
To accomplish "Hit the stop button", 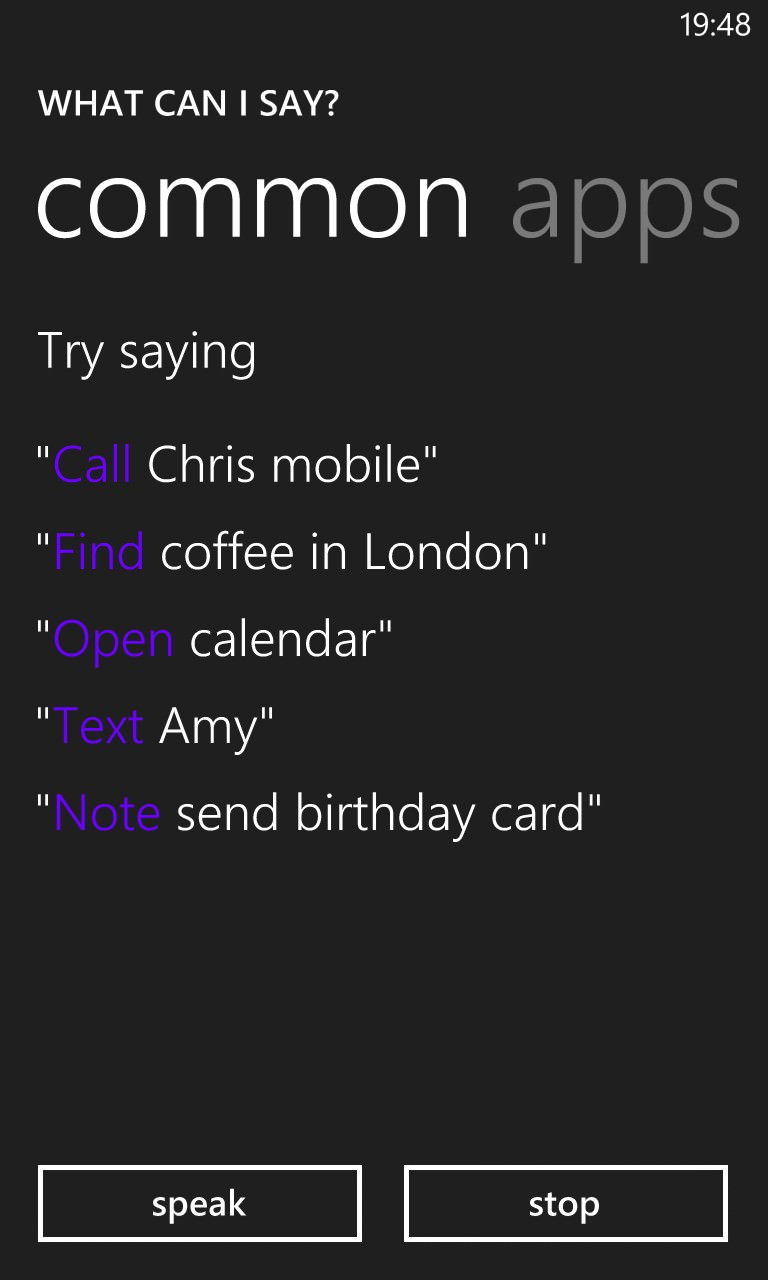I will [565, 1204].
